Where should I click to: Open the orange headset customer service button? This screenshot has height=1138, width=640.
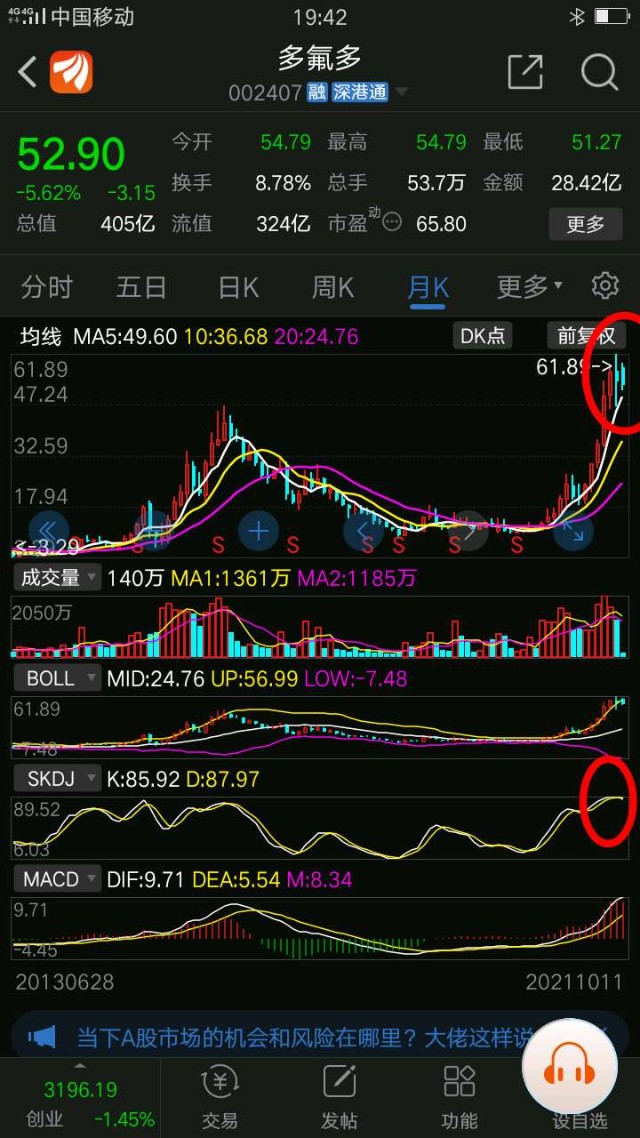569,1070
